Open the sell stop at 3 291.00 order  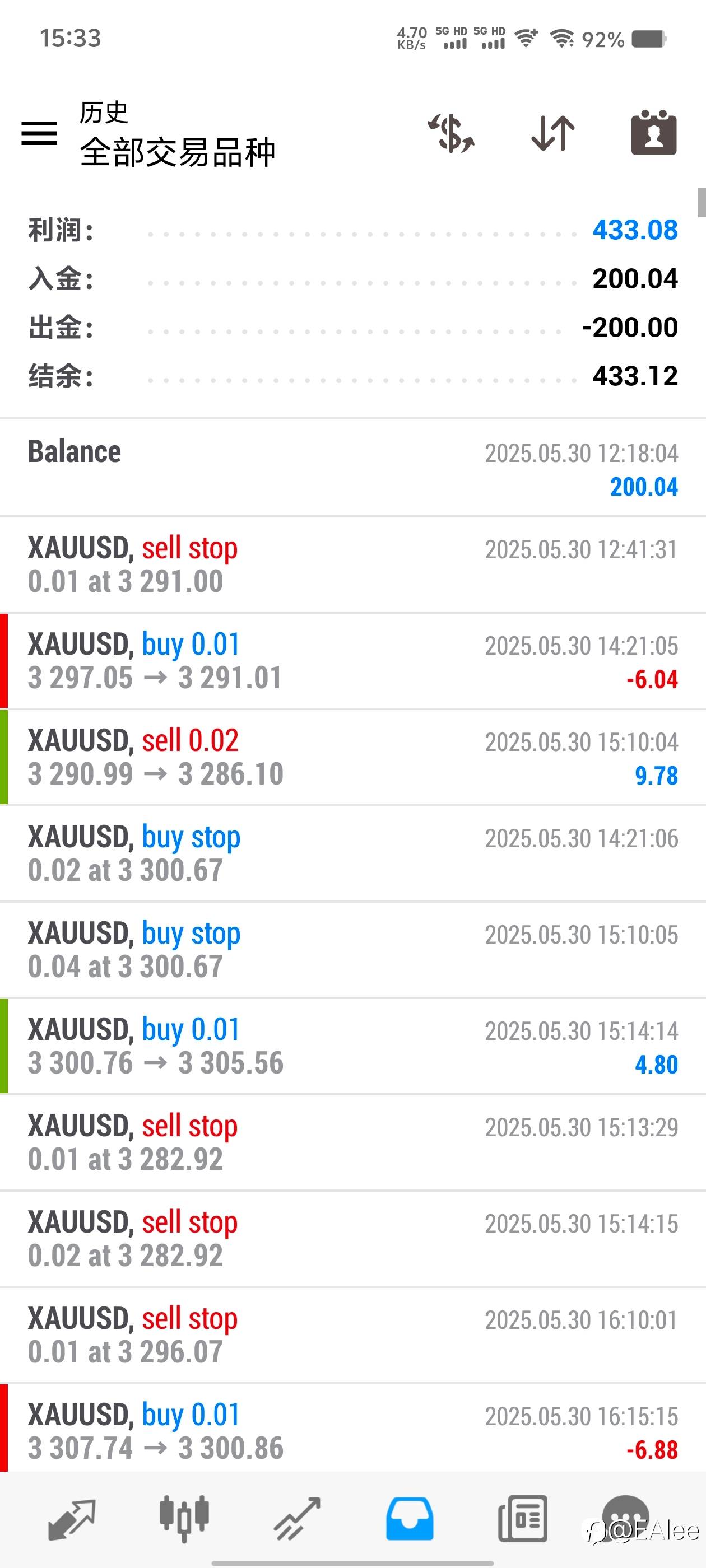point(352,564)
